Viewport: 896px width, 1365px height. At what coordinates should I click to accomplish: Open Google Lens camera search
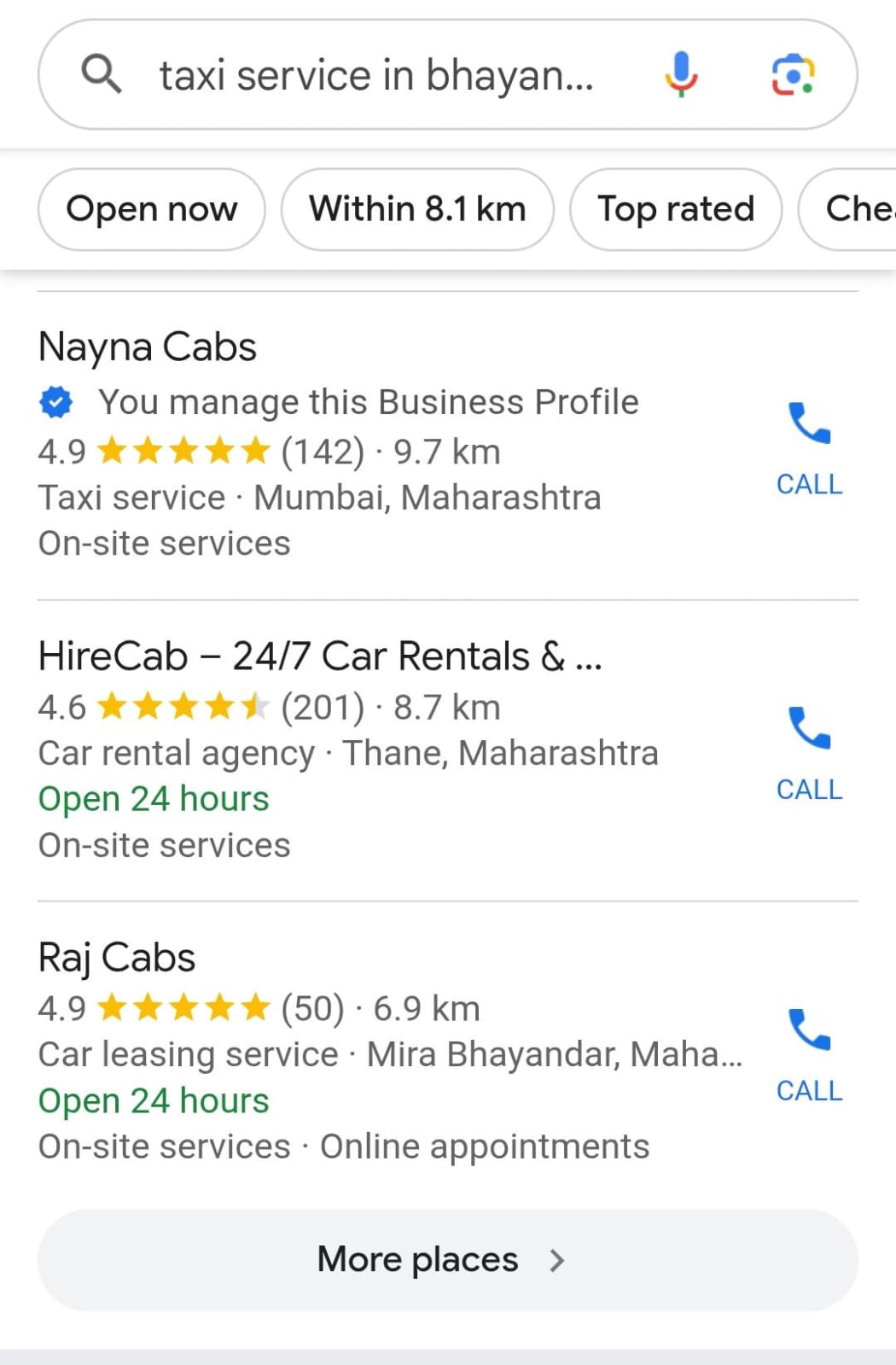pos(793,74)
